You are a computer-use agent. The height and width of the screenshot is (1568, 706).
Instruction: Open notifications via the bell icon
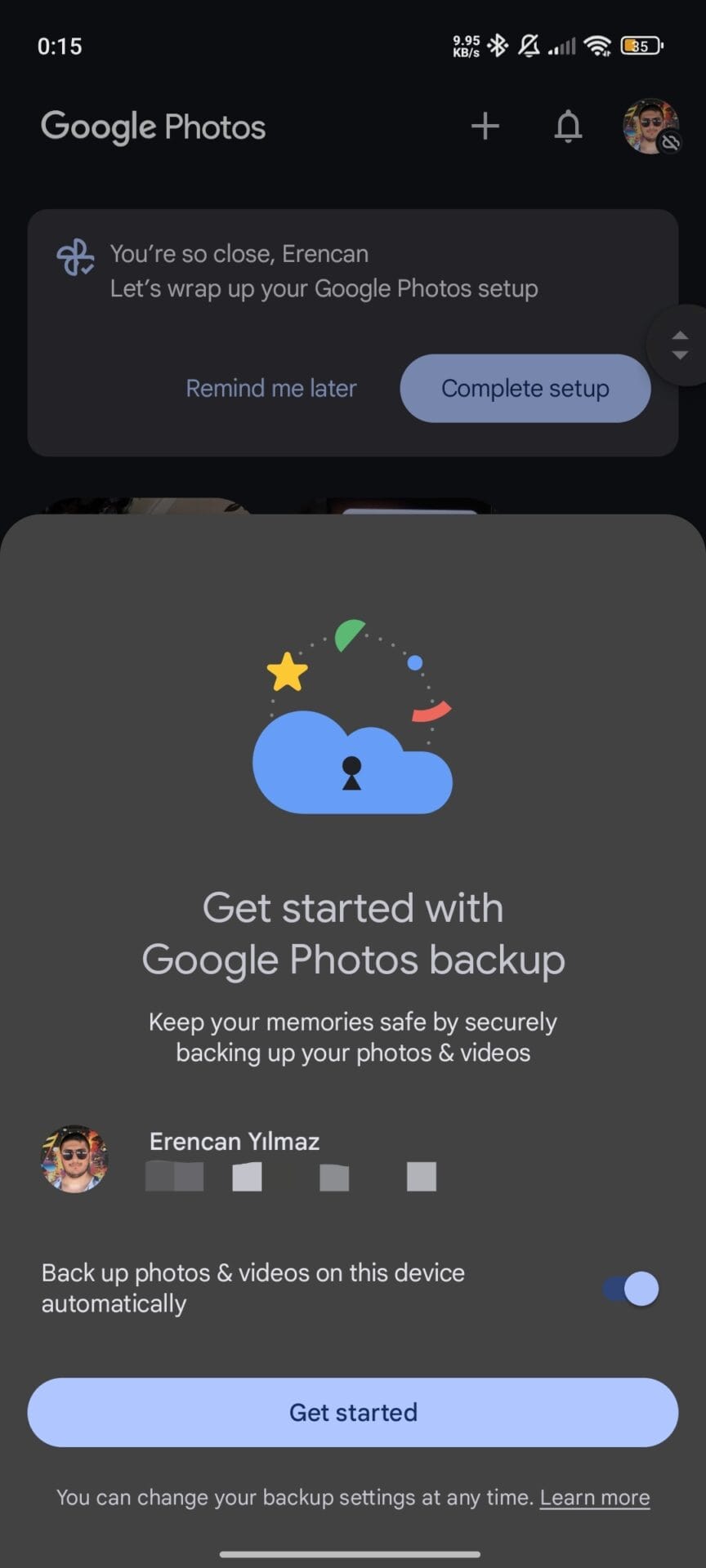[568, 127]
